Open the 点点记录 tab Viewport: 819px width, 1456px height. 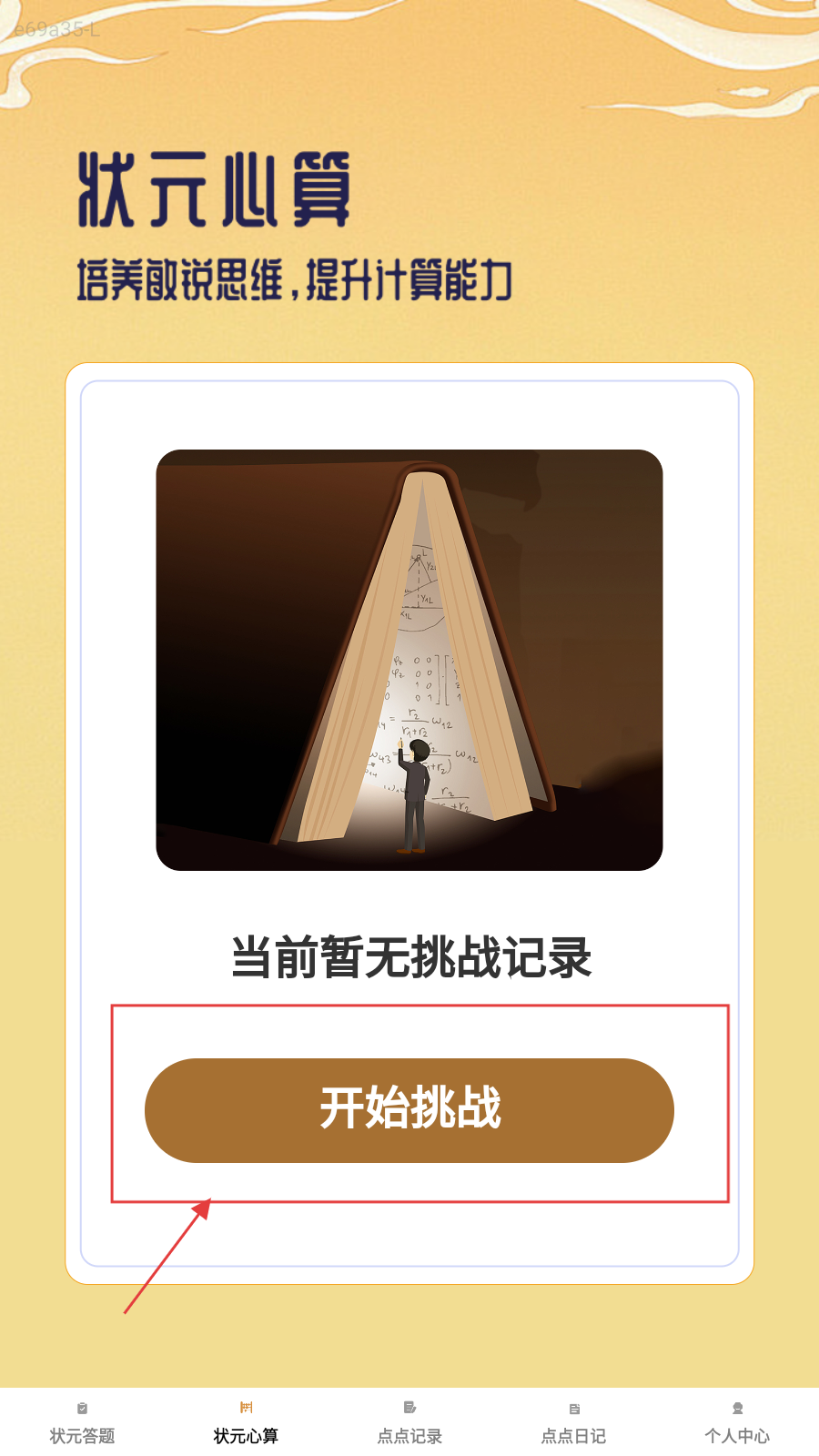[409, 1423]
